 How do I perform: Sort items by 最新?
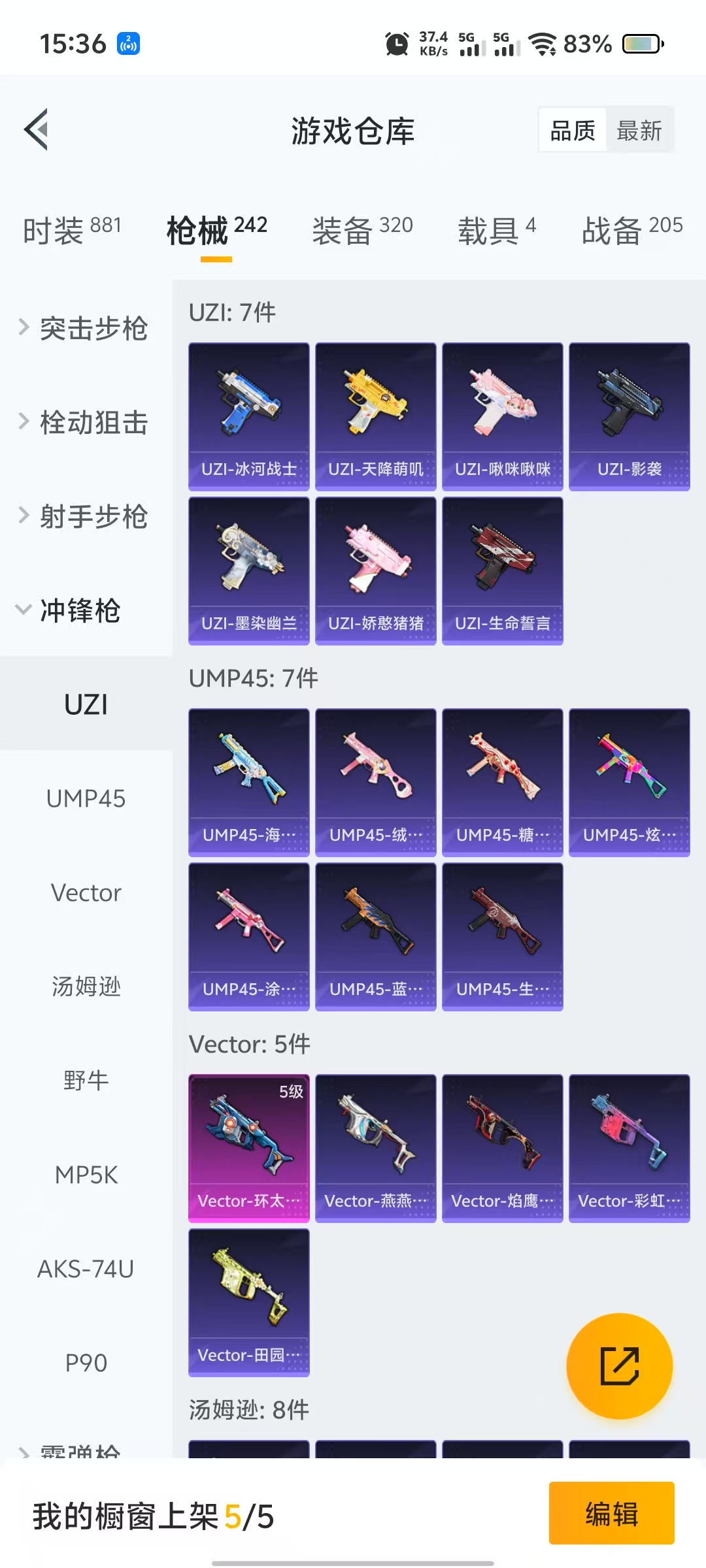639,131
